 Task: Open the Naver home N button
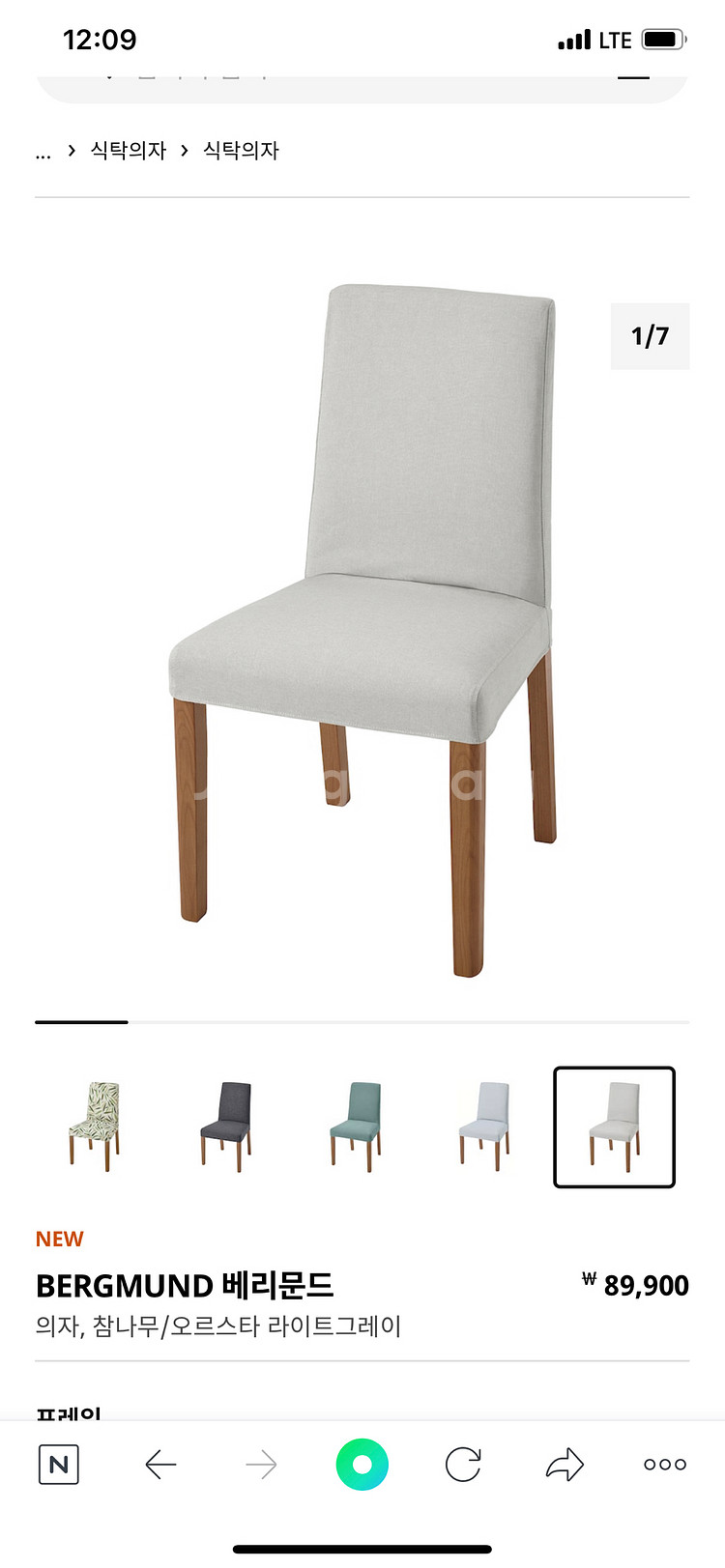58,1465
